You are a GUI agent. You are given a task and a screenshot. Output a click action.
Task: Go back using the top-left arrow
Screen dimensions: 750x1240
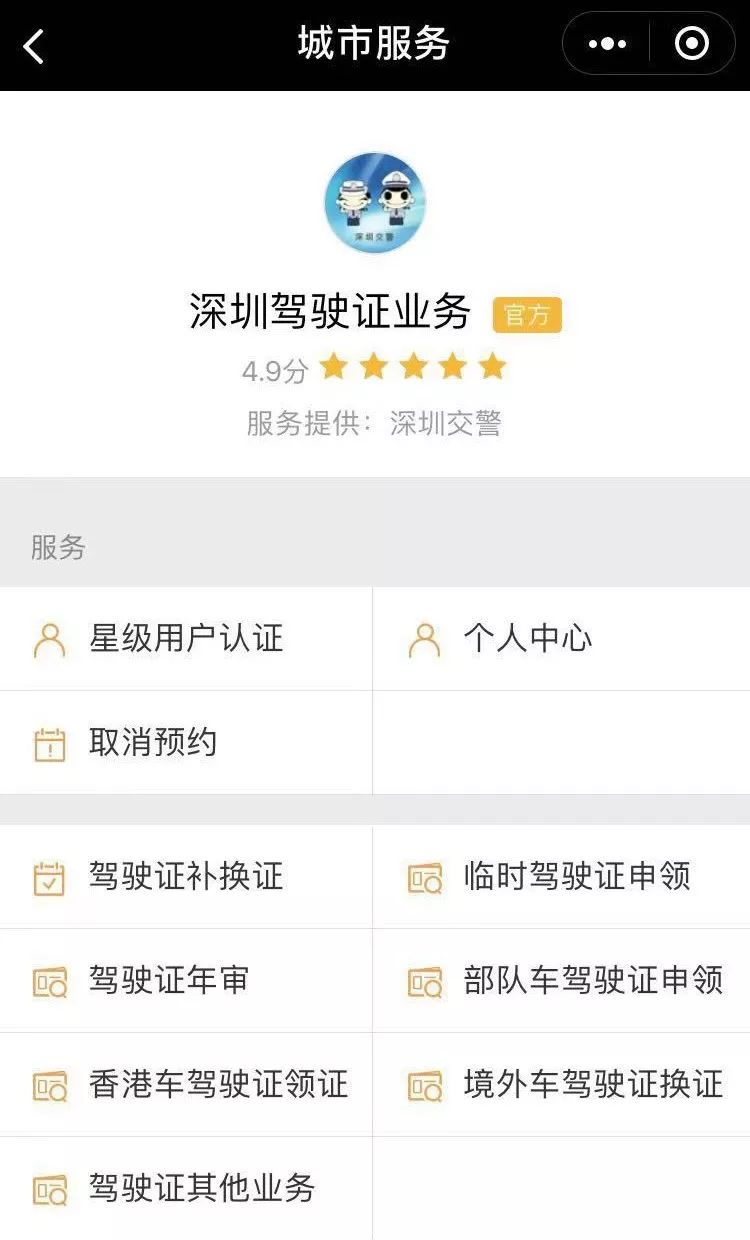[34, 45]
